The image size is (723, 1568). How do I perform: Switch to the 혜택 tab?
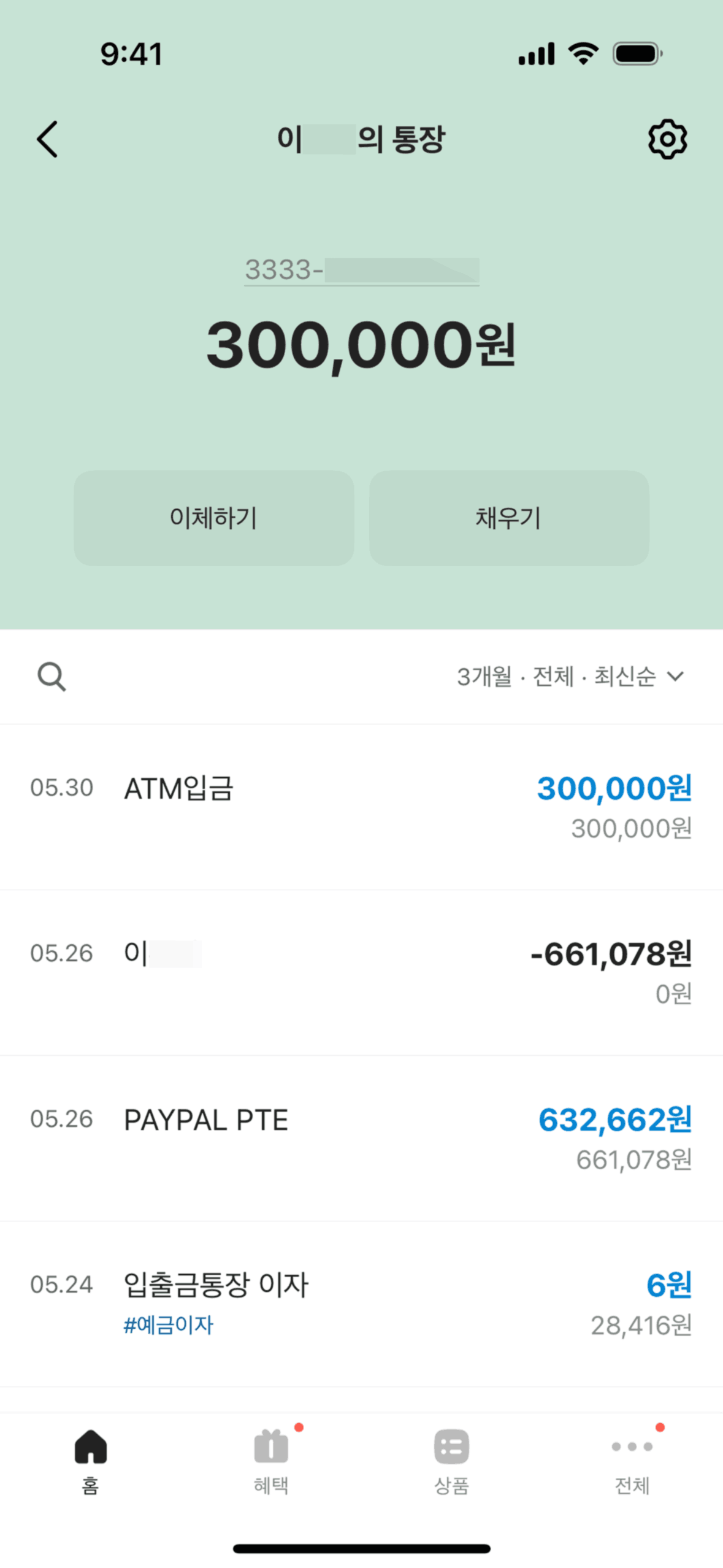click(271, 1460)
